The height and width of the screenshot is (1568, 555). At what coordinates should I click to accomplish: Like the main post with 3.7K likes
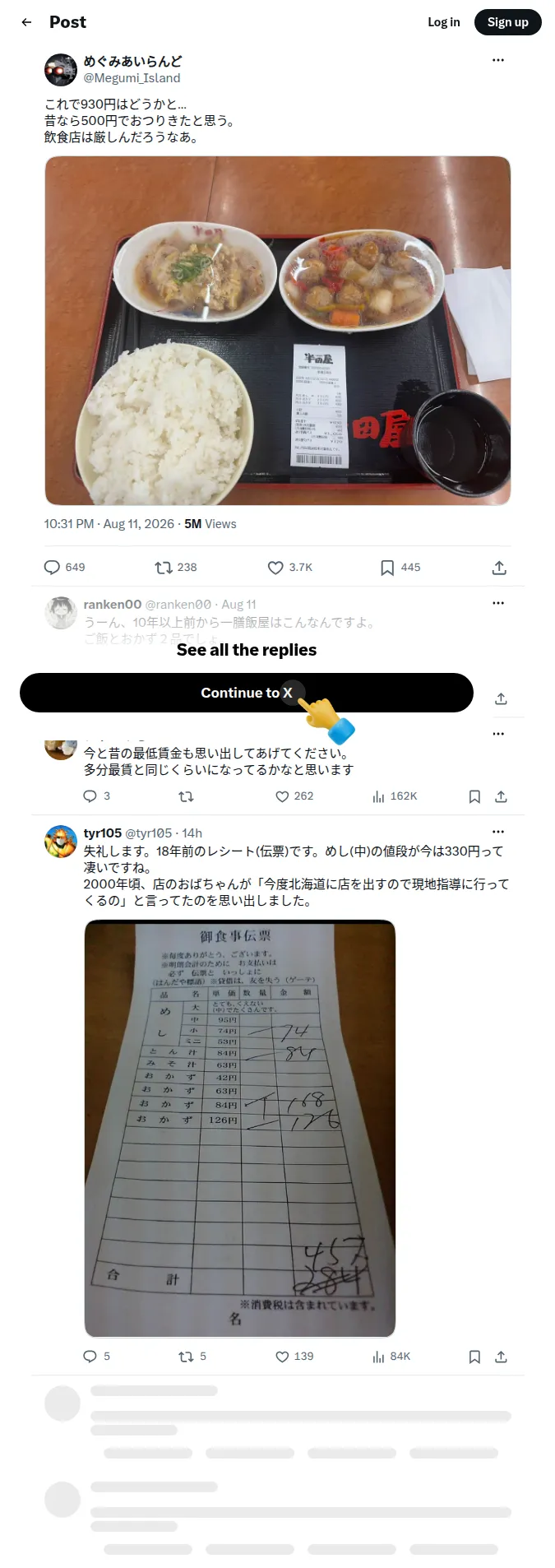tap(289, 568)
